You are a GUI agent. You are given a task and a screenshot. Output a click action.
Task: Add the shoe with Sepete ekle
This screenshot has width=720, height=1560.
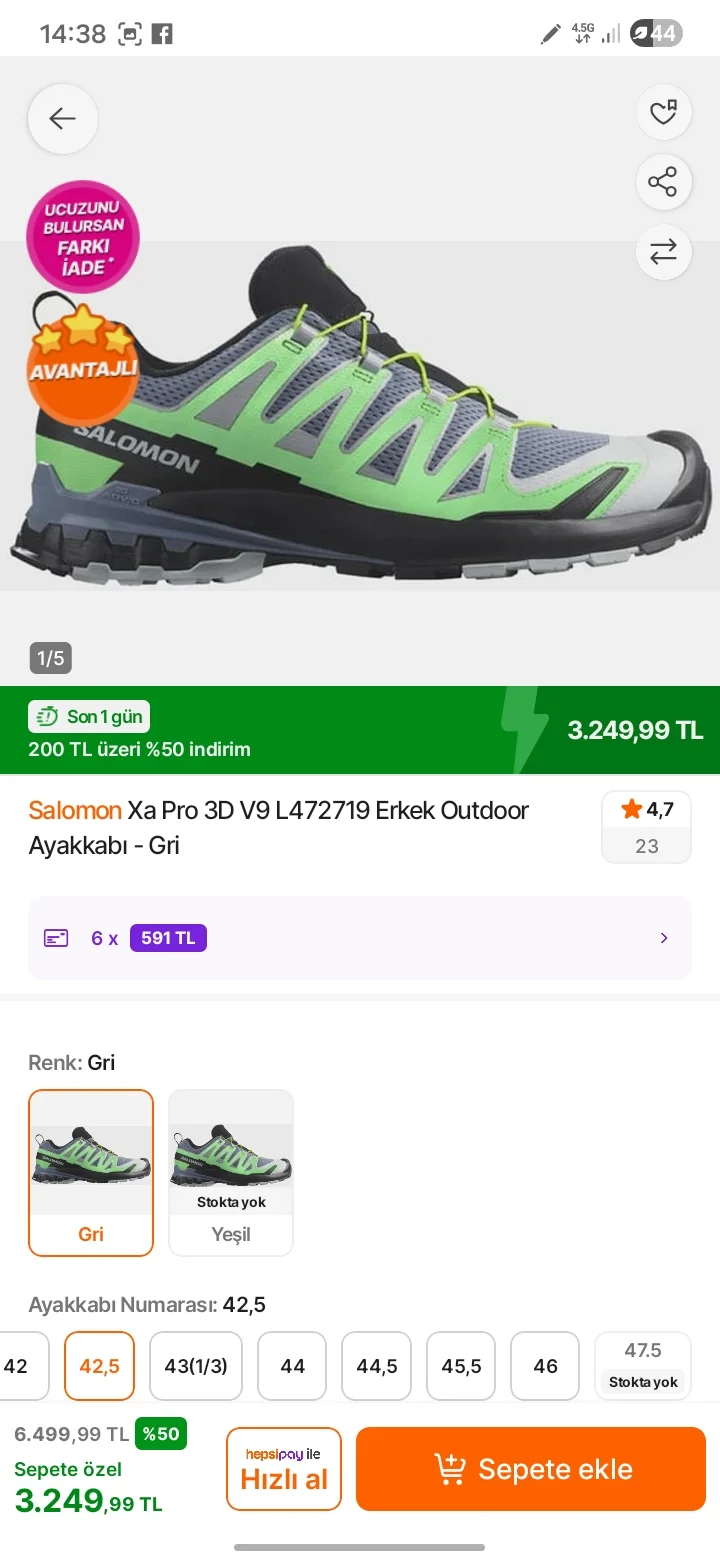coord(531,1468)
